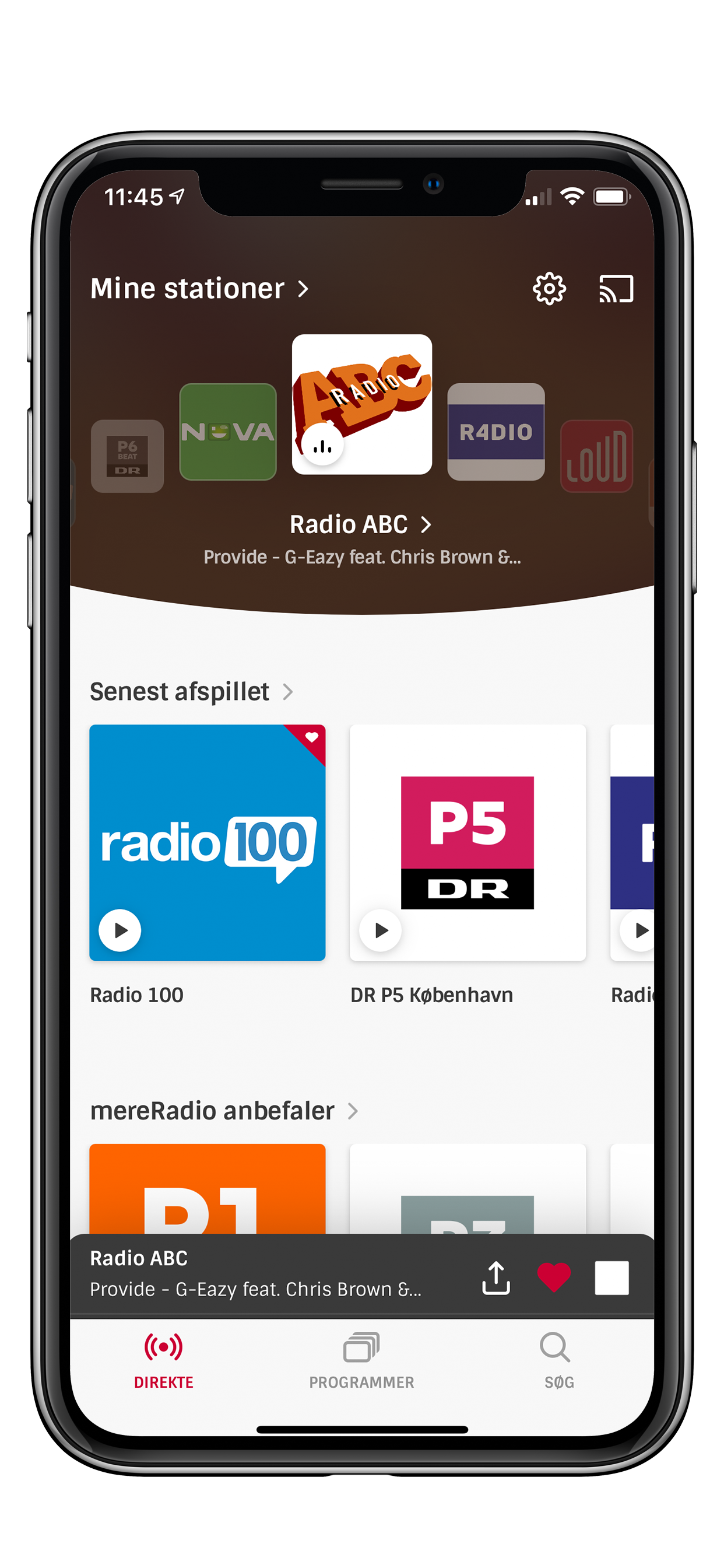
Task: Stop Radio ABC playback
Action: 611,1277
